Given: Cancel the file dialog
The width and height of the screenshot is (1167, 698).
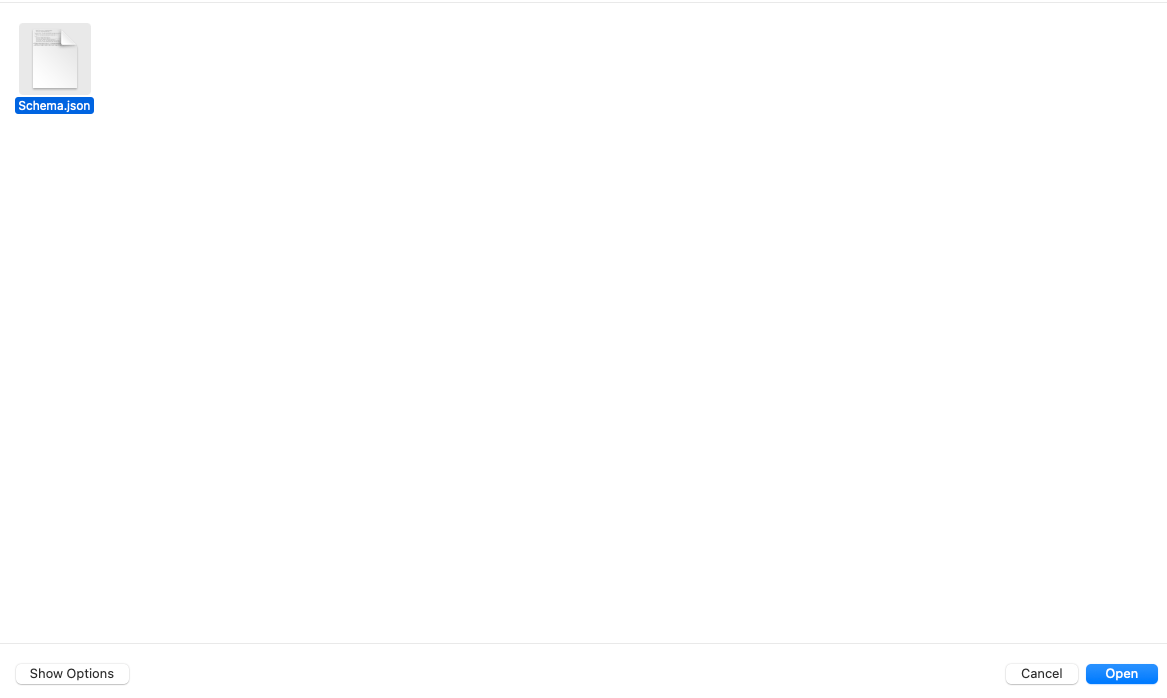Looking at the screenshot, I should (1041, 674).
